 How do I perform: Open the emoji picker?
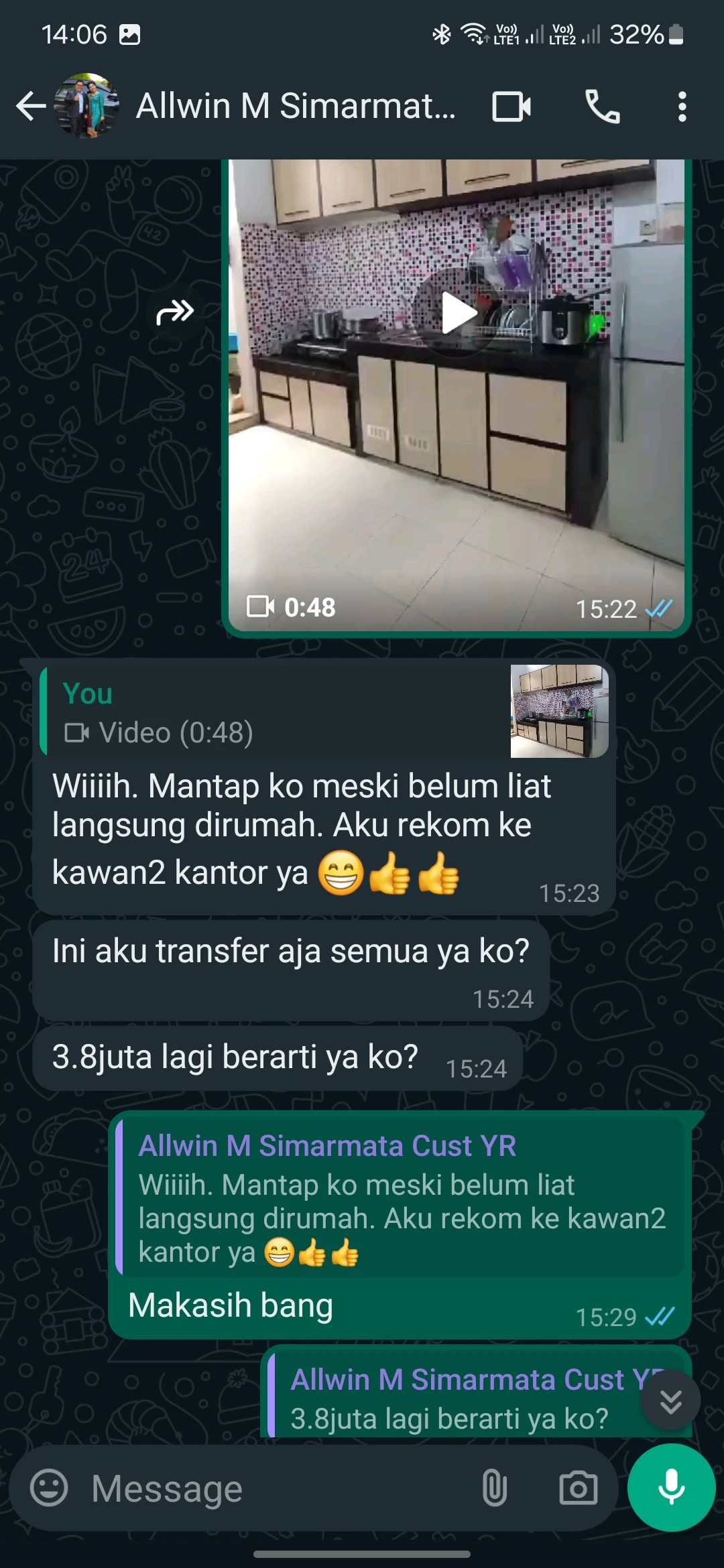pyautogui.click(x=49, y=1488)
